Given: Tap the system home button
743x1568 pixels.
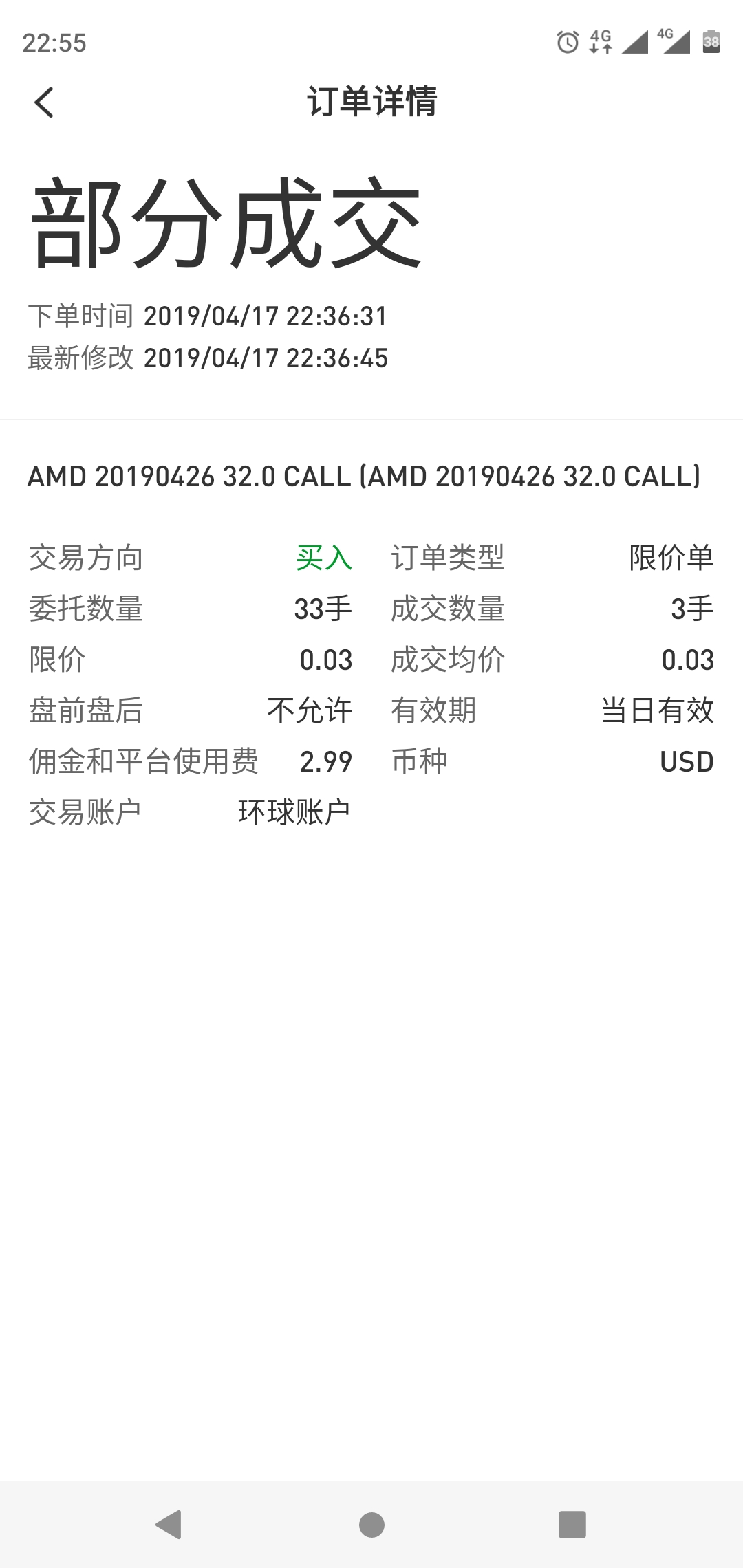Looking at the screenshot, I should (371, 1525).
